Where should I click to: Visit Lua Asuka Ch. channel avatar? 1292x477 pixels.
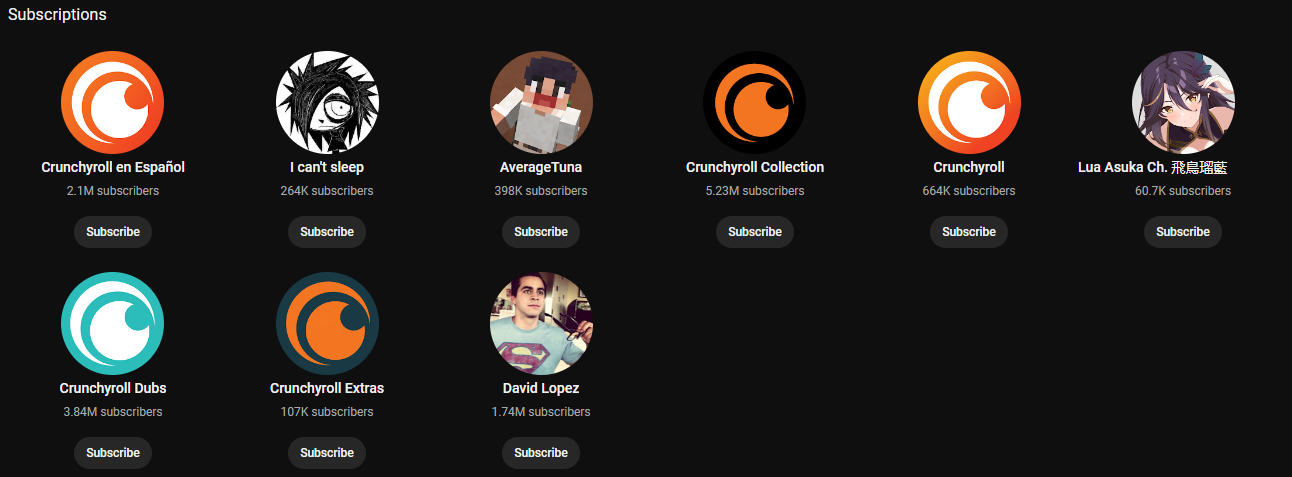[1183, 102]
